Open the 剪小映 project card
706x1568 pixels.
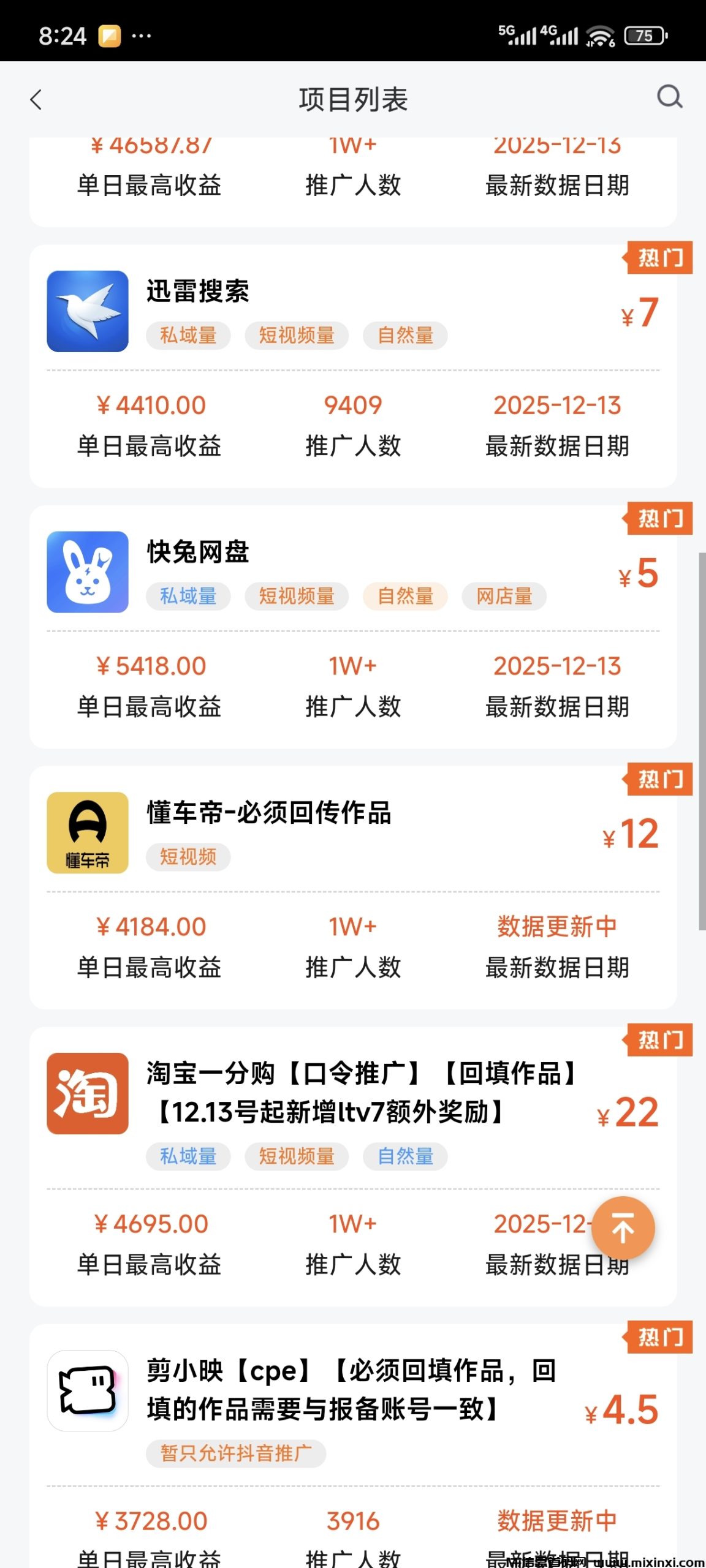tap(353, 1409)
